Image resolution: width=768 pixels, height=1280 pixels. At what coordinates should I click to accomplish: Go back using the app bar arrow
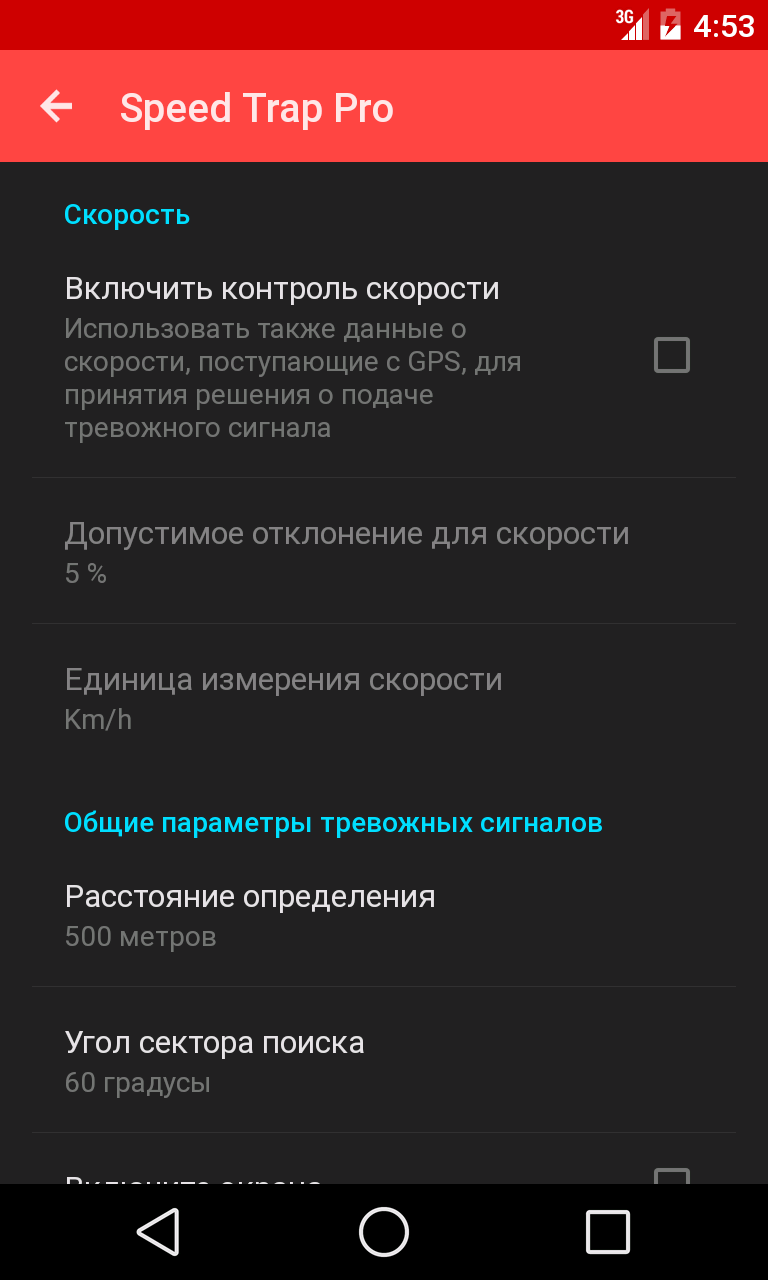tap(56, 107)
